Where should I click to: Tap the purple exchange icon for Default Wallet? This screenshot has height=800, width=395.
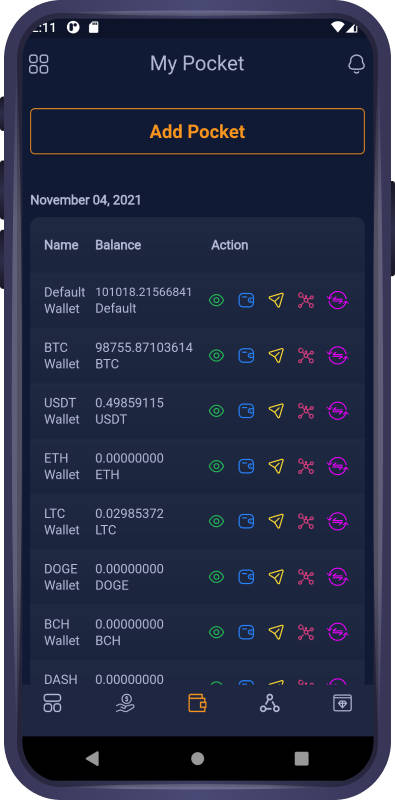[337, 300]
